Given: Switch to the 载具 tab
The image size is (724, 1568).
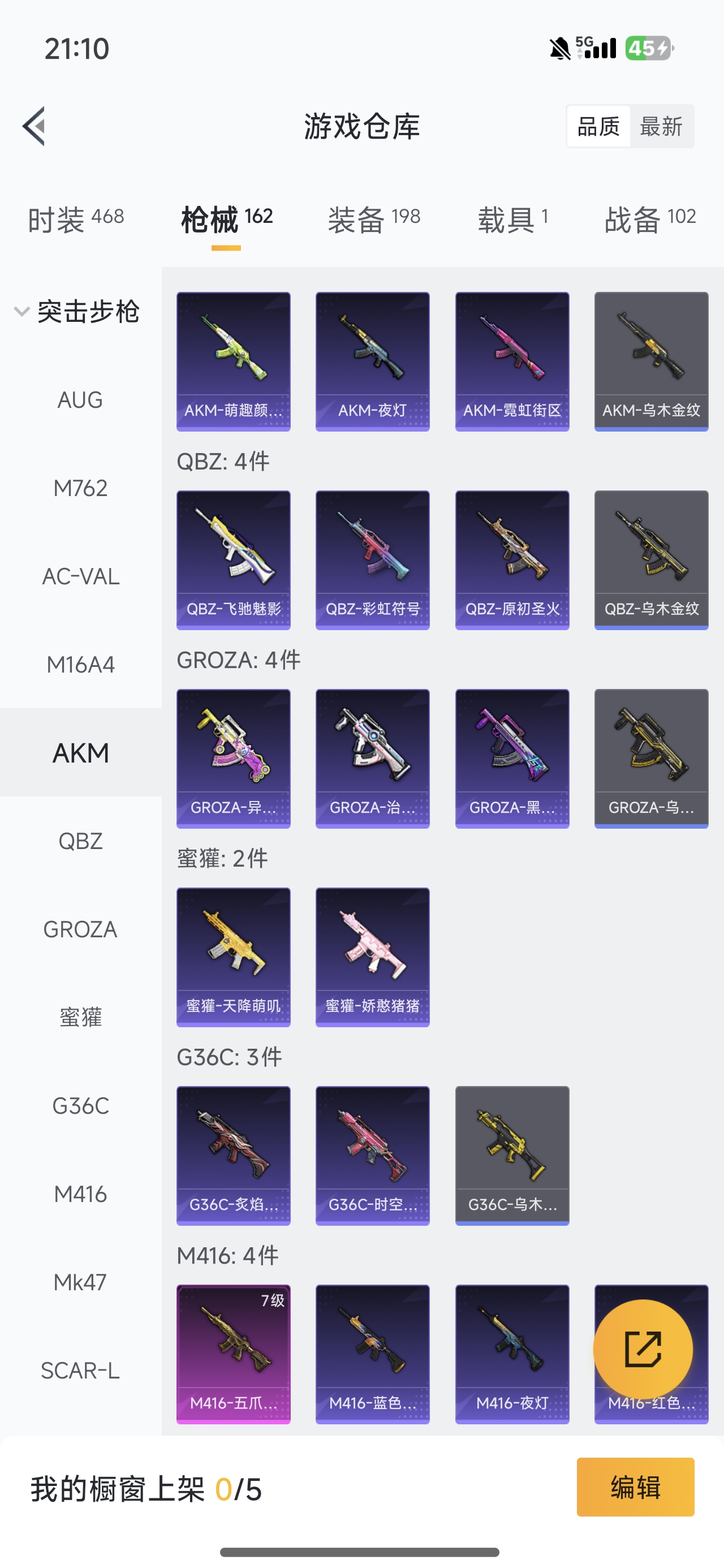Looking at the screenshot, I should click(512, 219).
